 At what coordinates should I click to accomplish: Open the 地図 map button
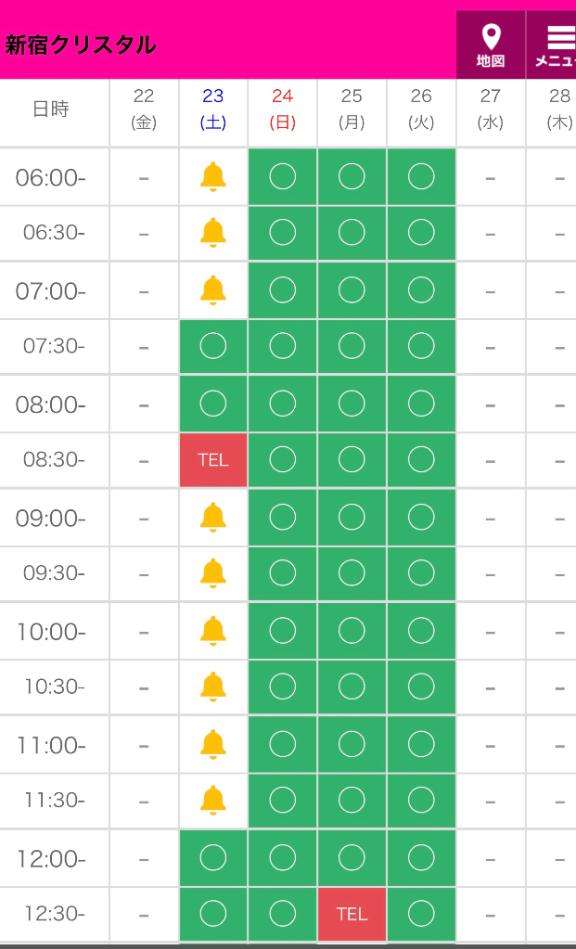pyautogui.click(x=491, y=45)
